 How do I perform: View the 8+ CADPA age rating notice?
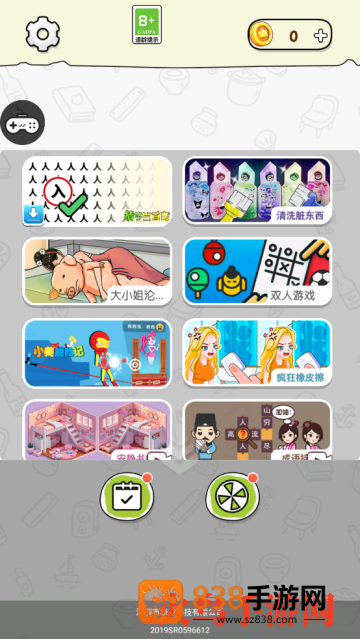tap(147, 24)
